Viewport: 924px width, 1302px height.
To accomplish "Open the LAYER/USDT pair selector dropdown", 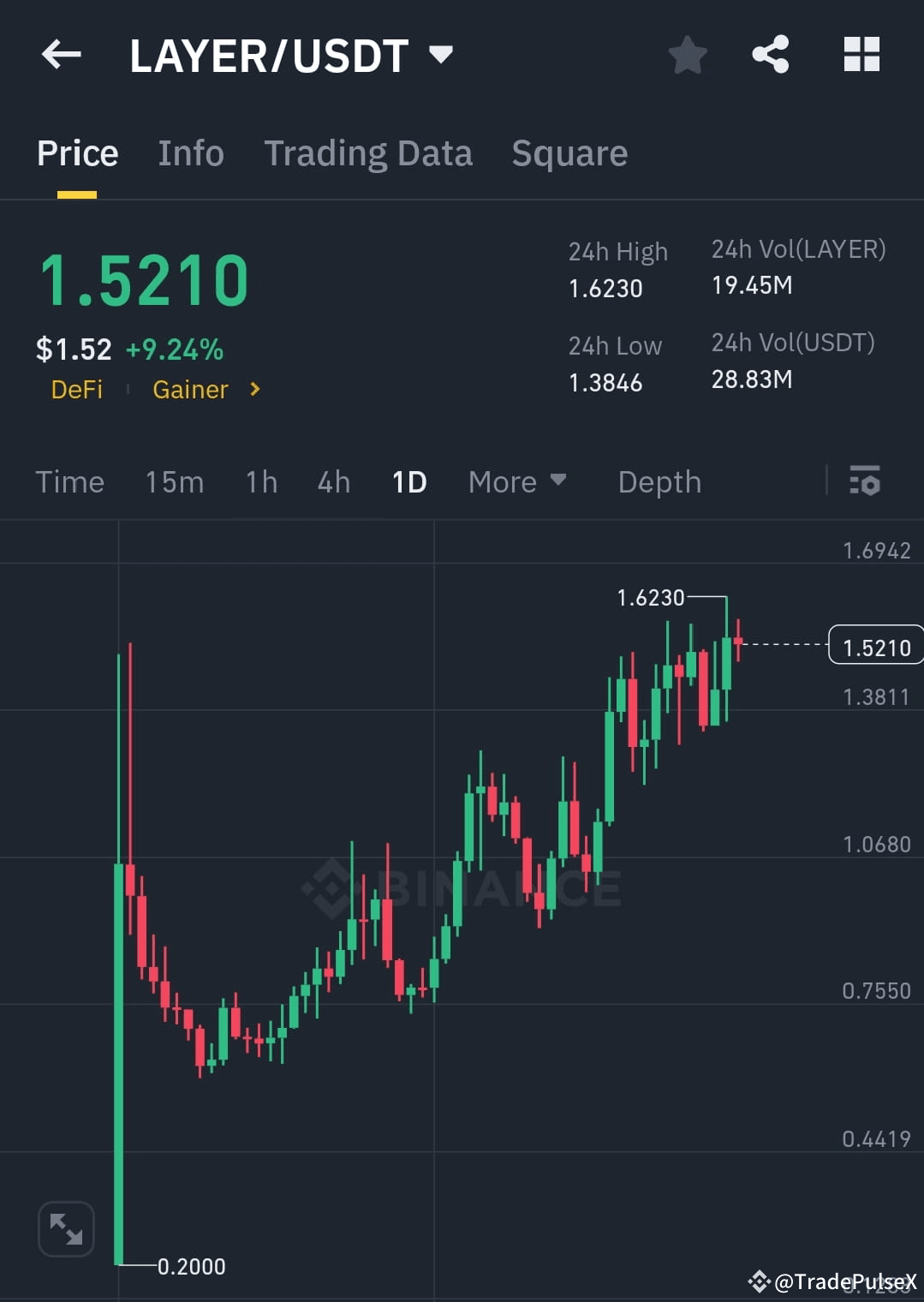I will (441, 54).
